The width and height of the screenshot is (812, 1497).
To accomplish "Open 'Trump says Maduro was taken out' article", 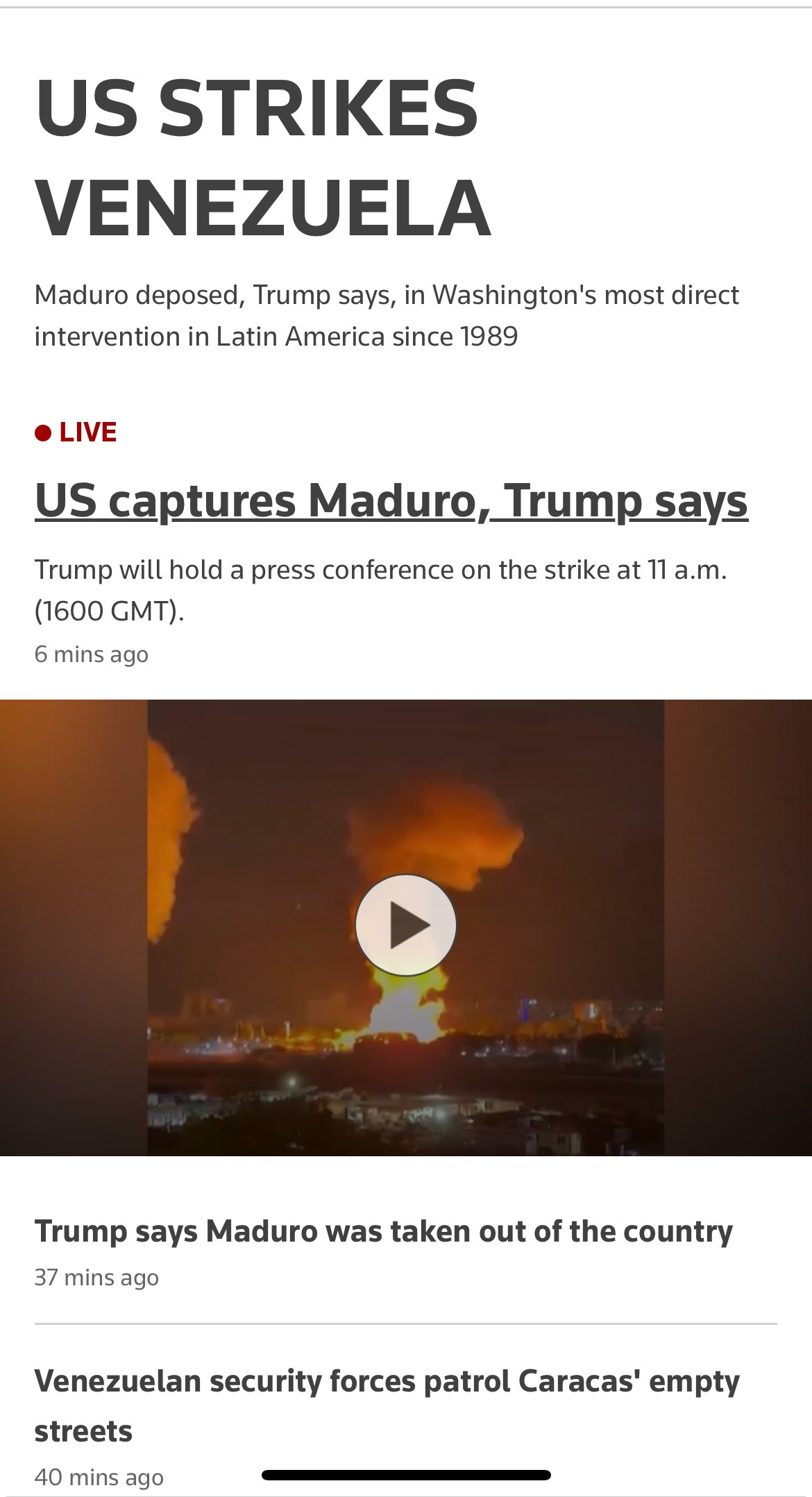I will pos(383,1232).
